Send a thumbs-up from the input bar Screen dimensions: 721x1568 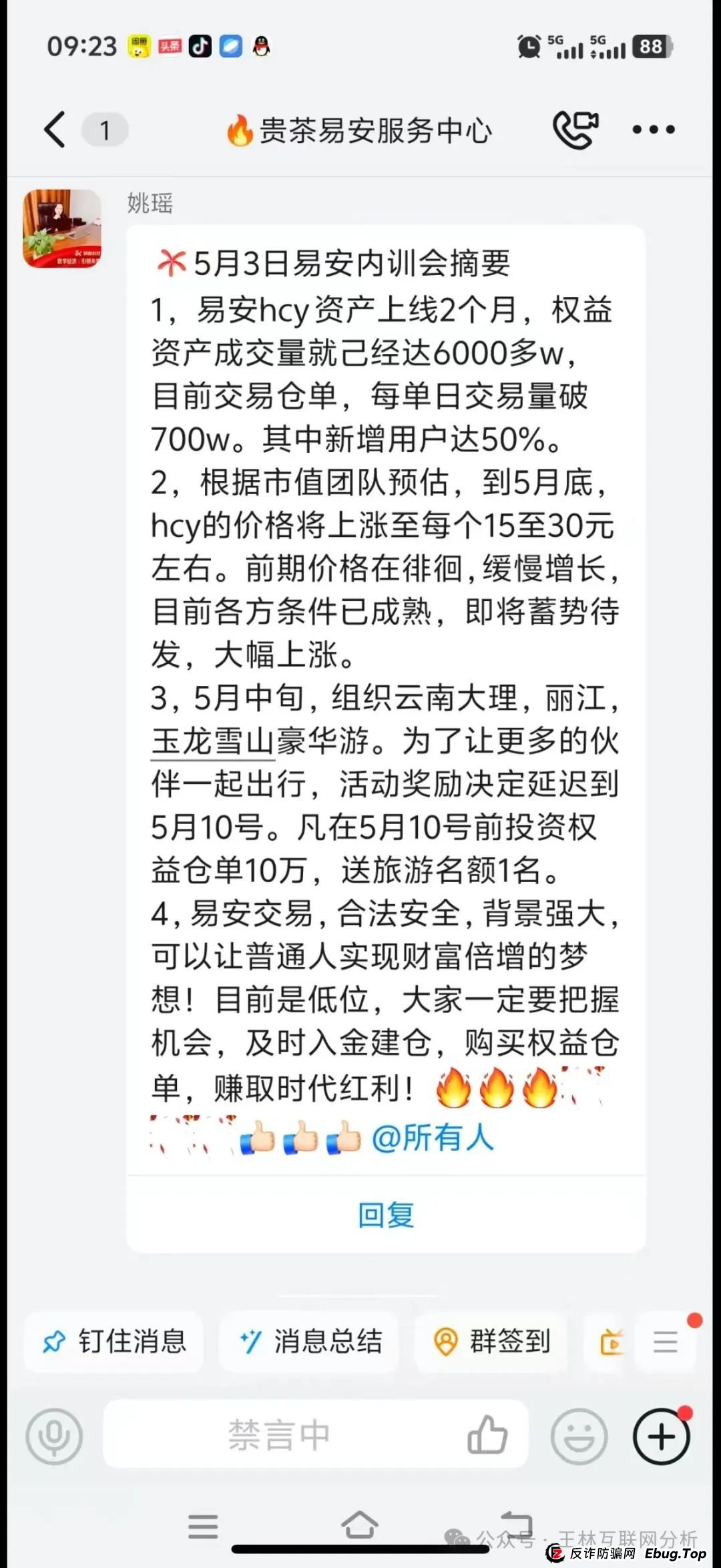(x=487, y=1434)
